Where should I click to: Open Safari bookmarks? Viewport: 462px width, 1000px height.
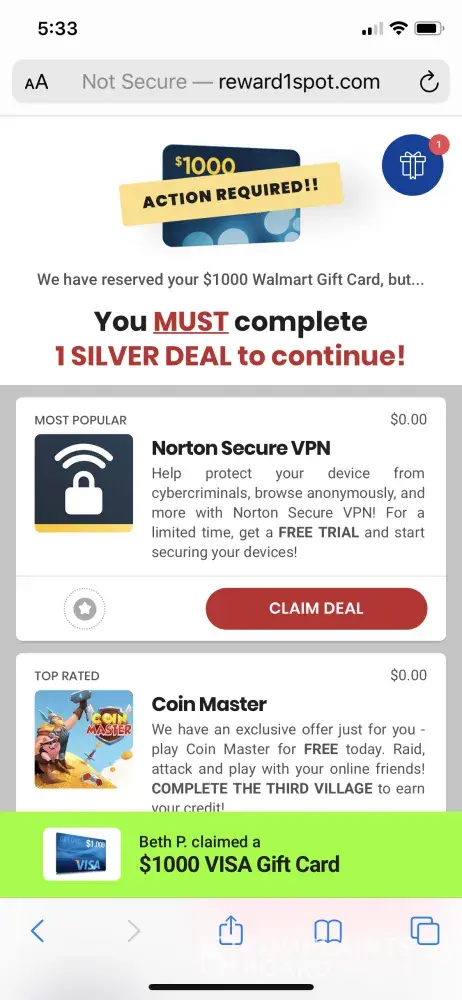coord(328,932)
